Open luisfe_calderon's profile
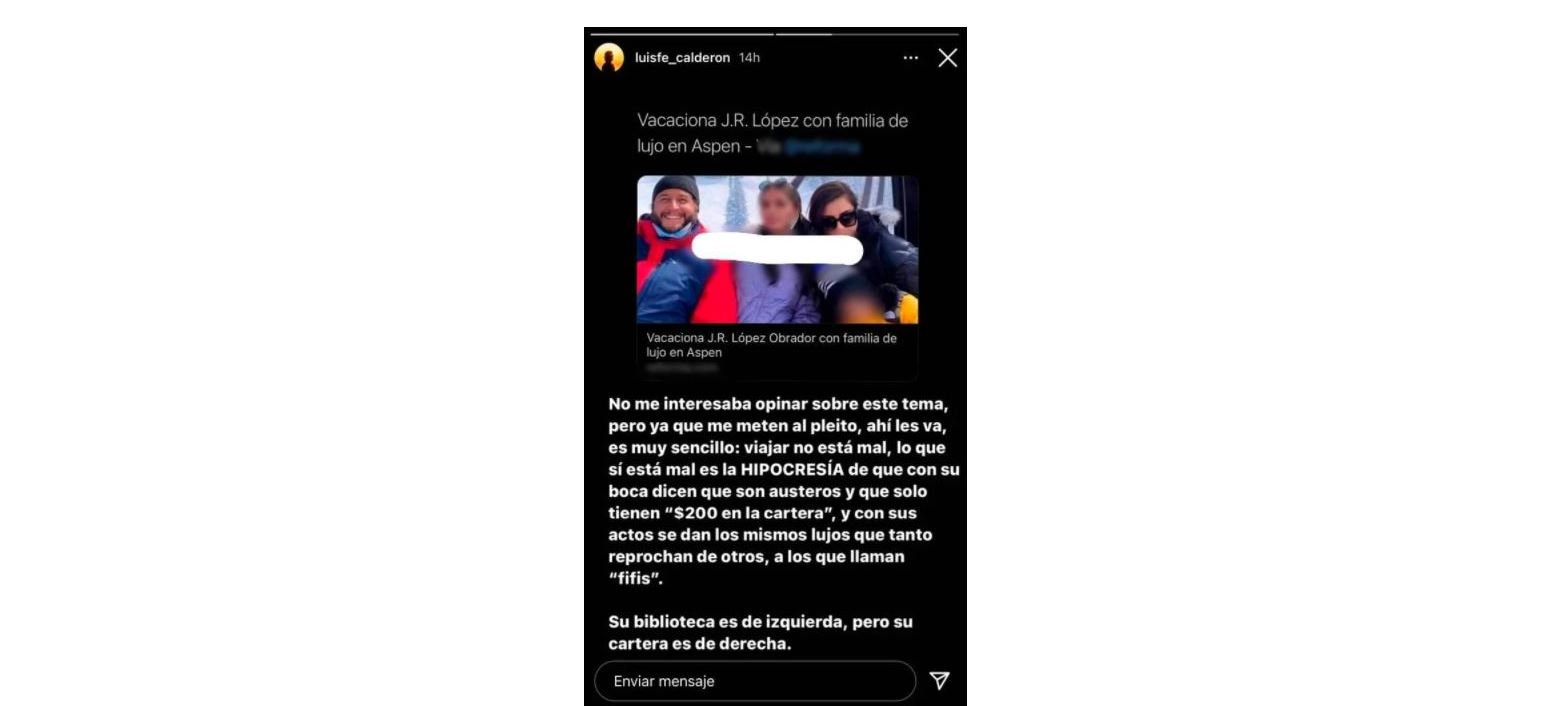 point(682,58)
